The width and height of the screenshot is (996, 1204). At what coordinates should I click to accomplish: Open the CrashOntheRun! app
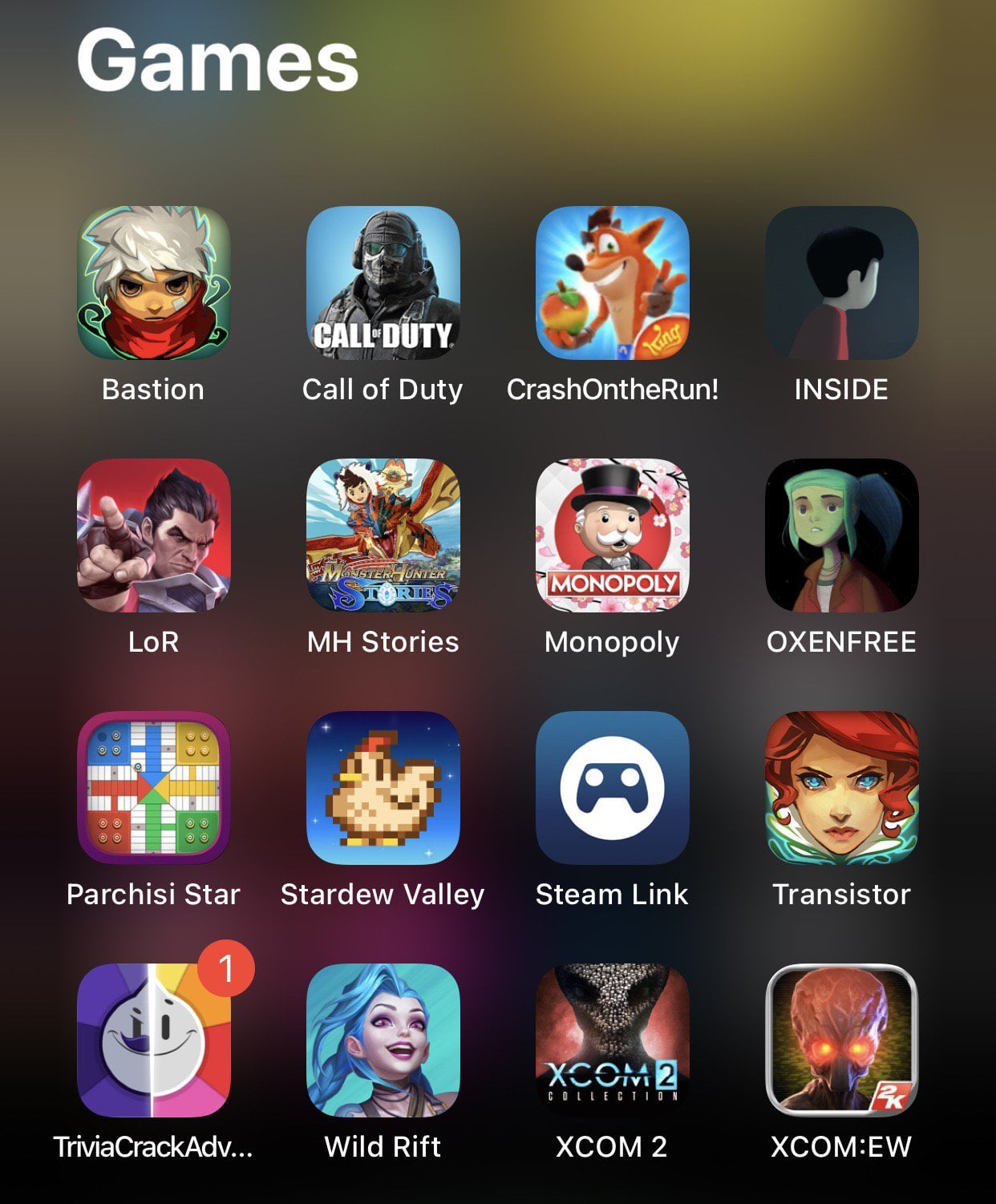pos(612,283)
